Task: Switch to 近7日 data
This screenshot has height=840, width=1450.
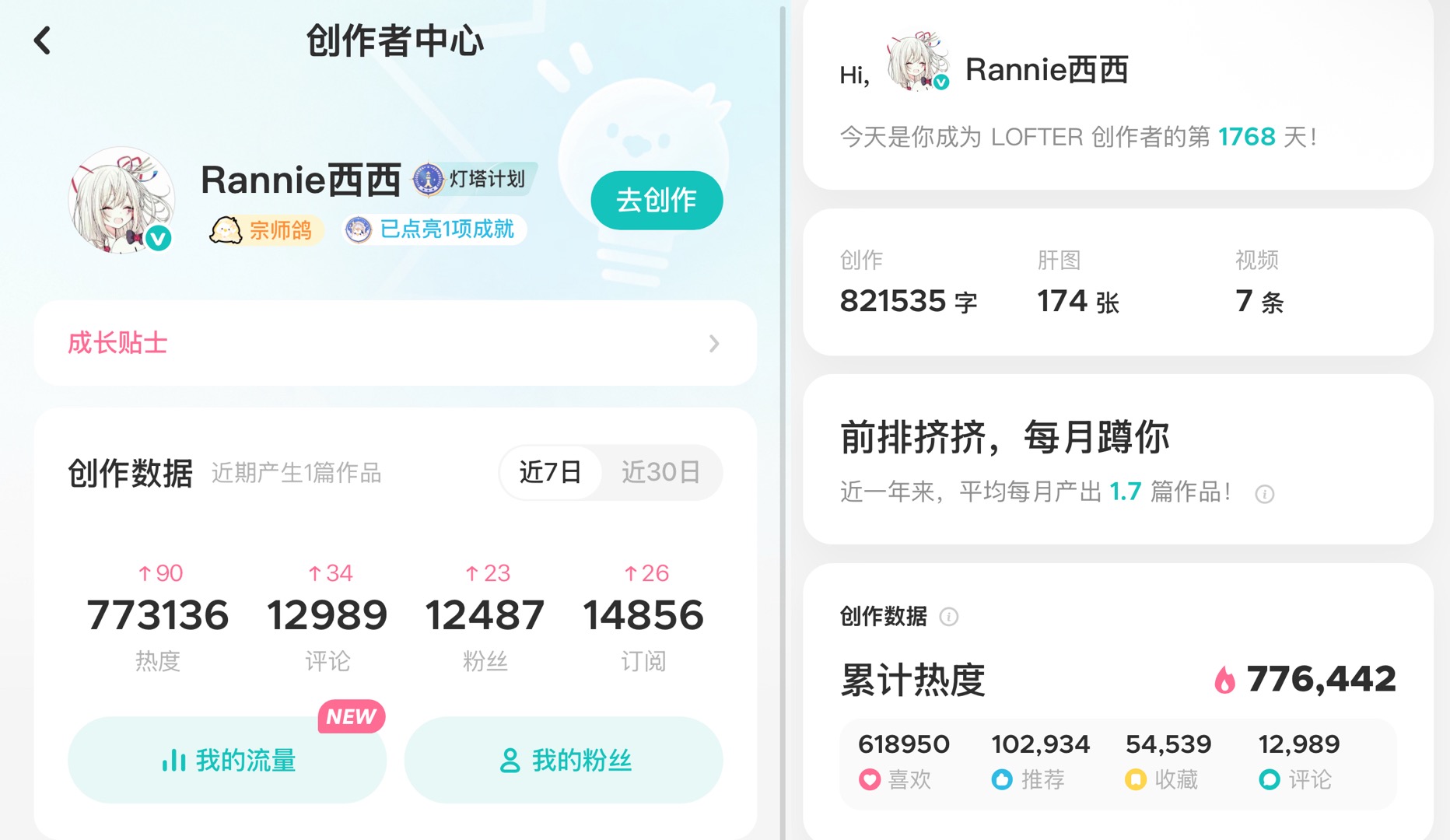Action: (x=550, y=472)
